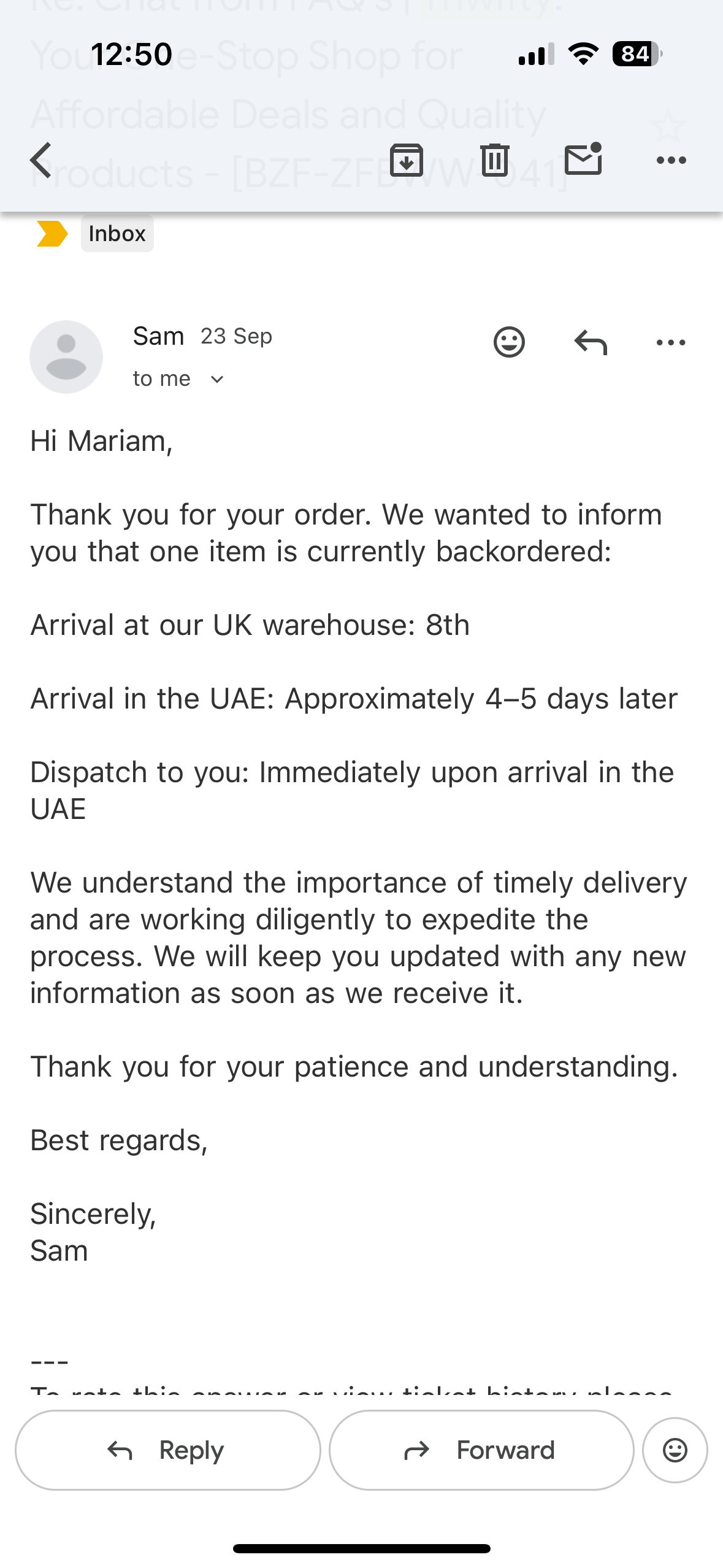
Task: Open more options for Sam's message
Action: click(x=671, y=342)
